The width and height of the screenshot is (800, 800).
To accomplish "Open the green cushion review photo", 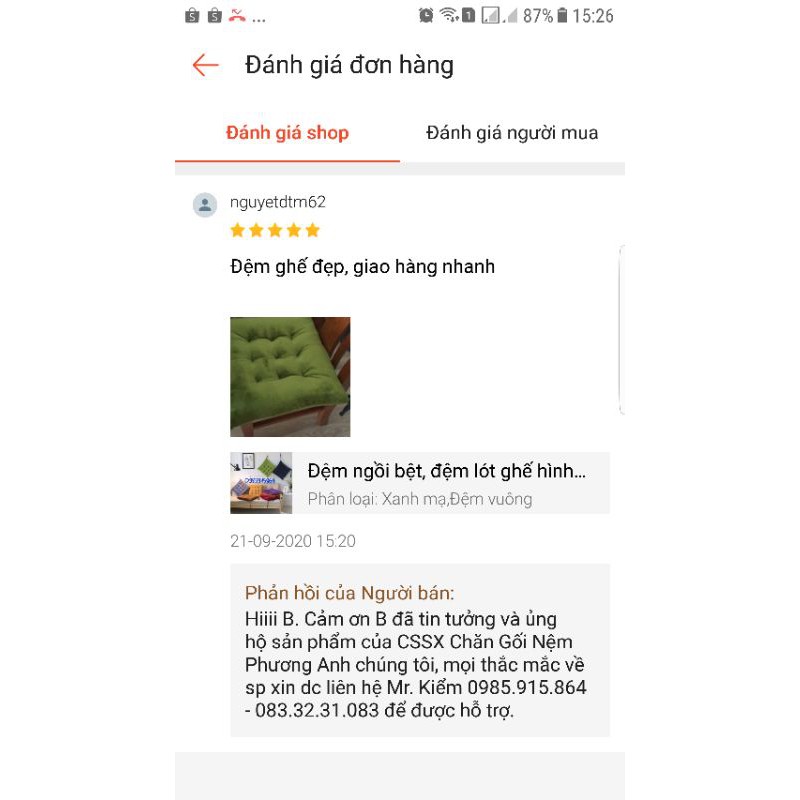I will 290,376.
